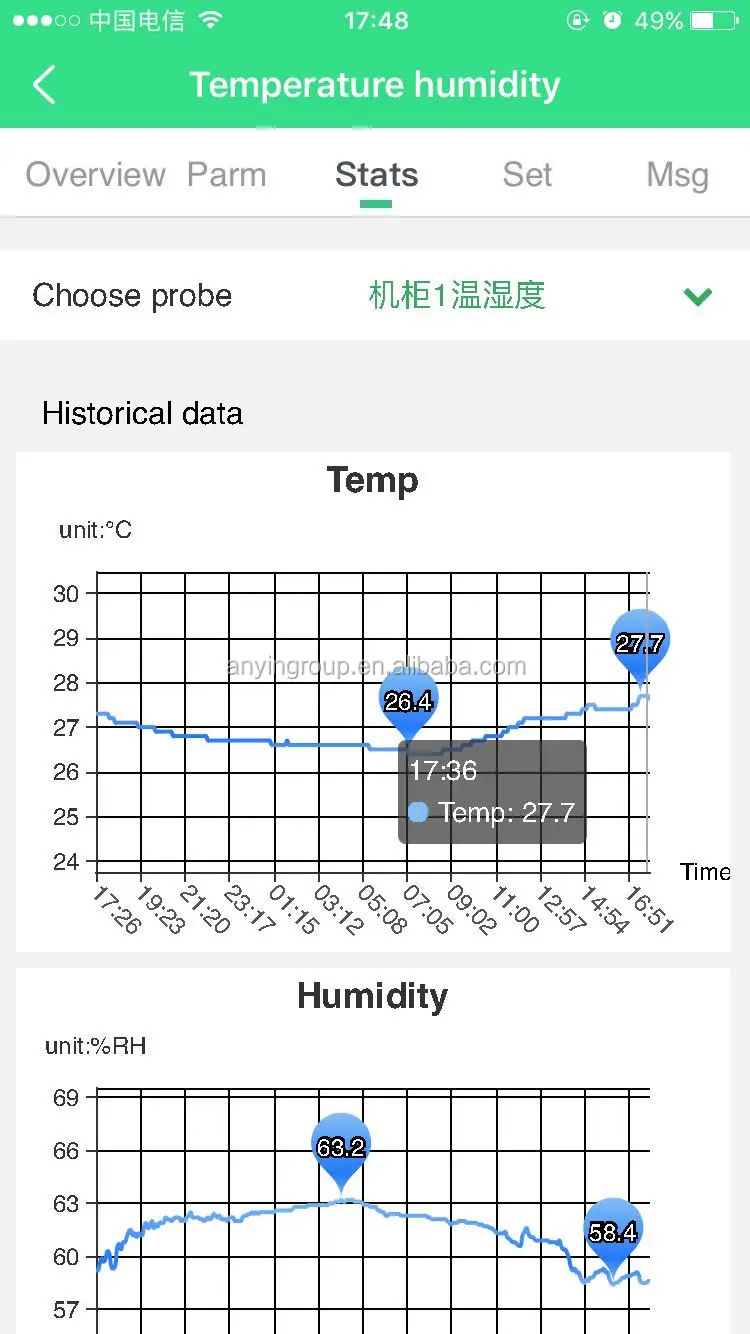The height and width of the screenshot is (1334, 750).
Task: Go back using the header arrow
Action: point(45,86)
